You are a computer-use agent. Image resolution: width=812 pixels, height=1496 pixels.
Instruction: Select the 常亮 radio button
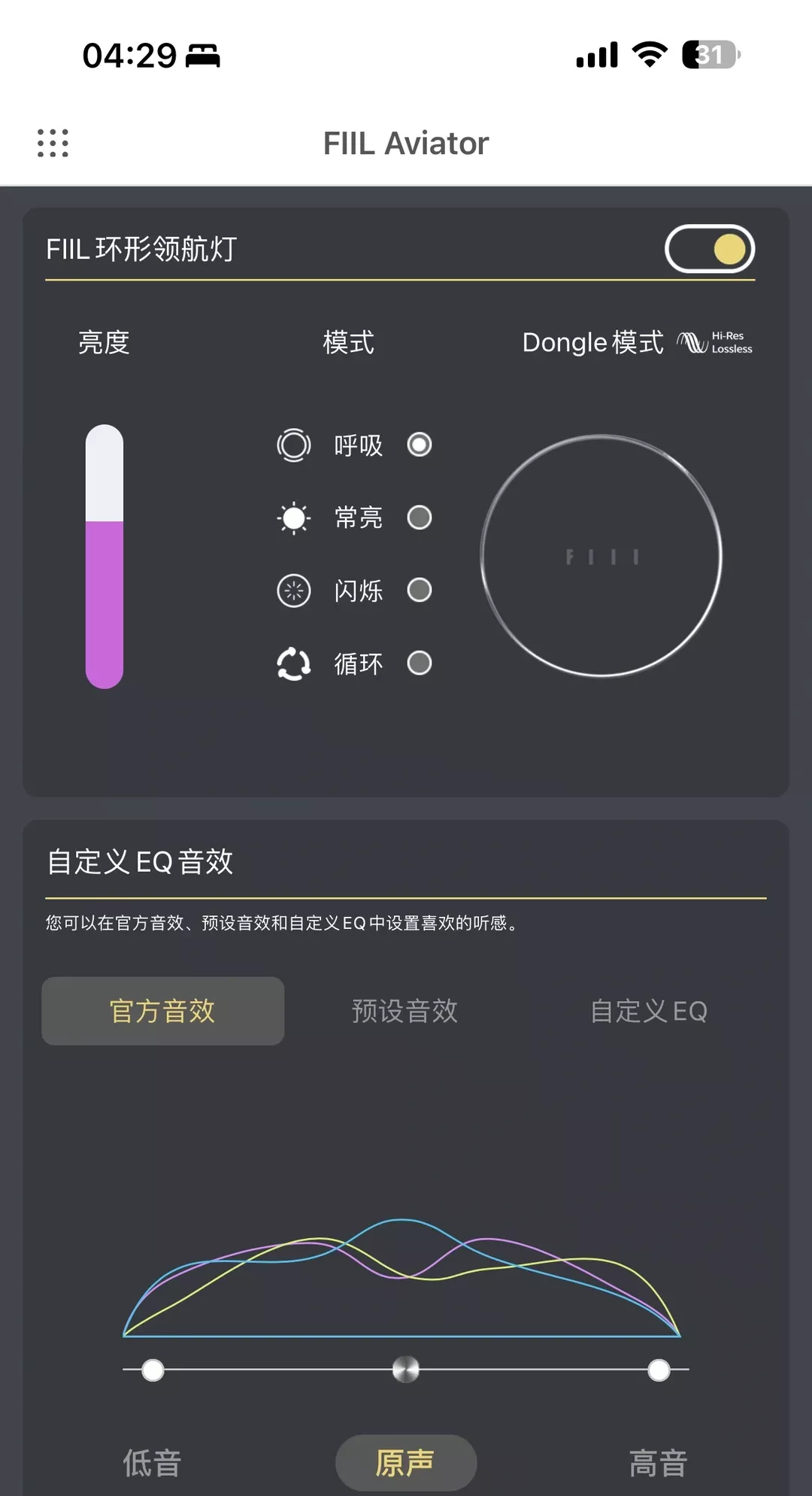[419, 517]
